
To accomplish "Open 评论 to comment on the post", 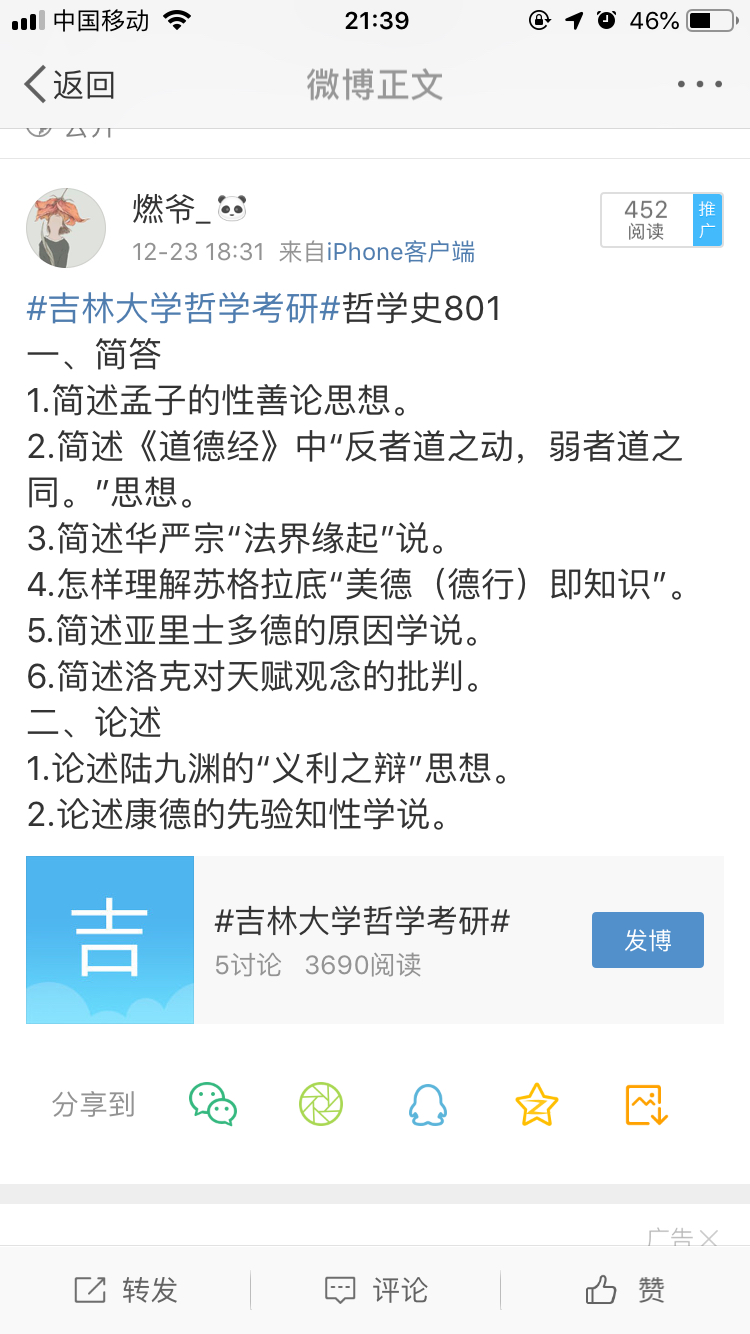I will click(375, 1290).
